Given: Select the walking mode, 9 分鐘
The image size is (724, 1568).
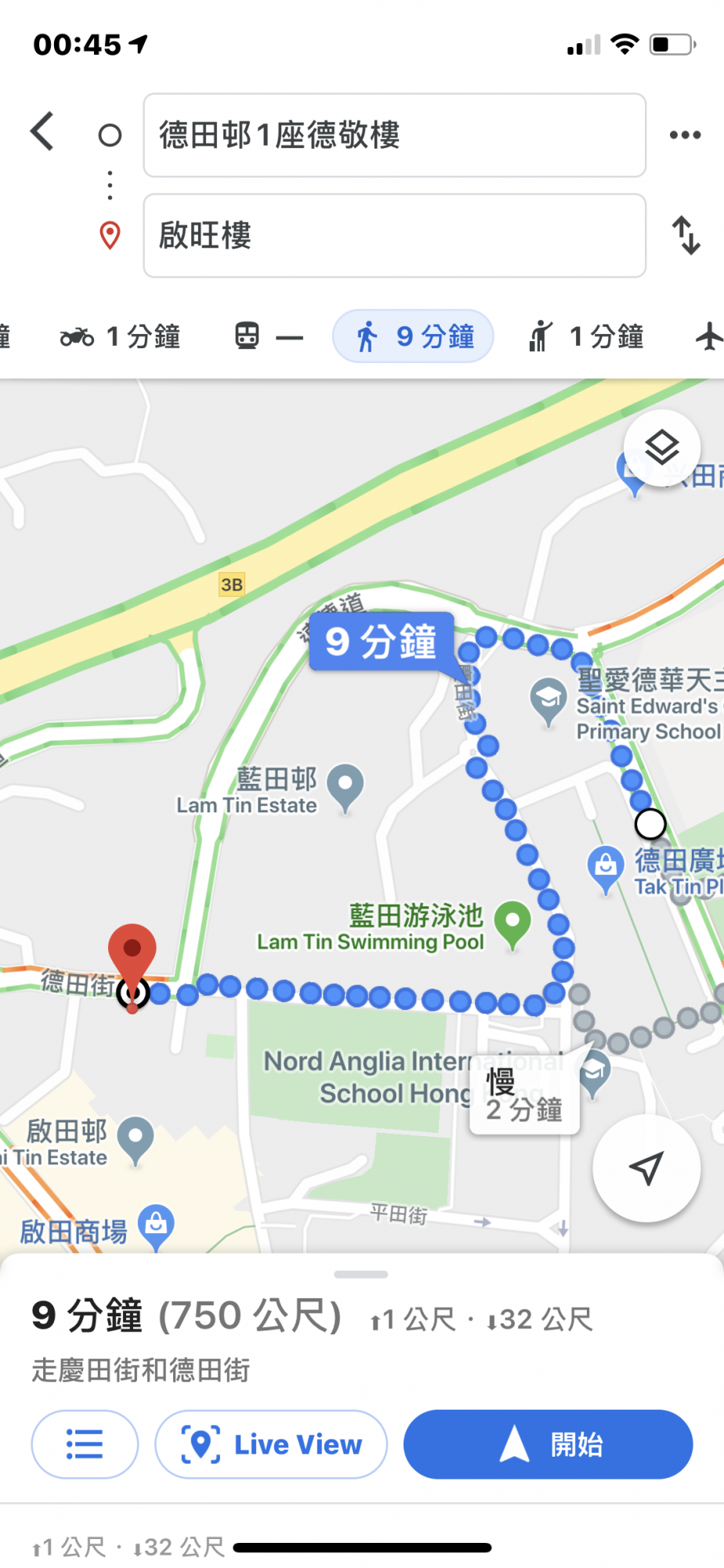Looking at the screenshot, I should click(414, 337).
